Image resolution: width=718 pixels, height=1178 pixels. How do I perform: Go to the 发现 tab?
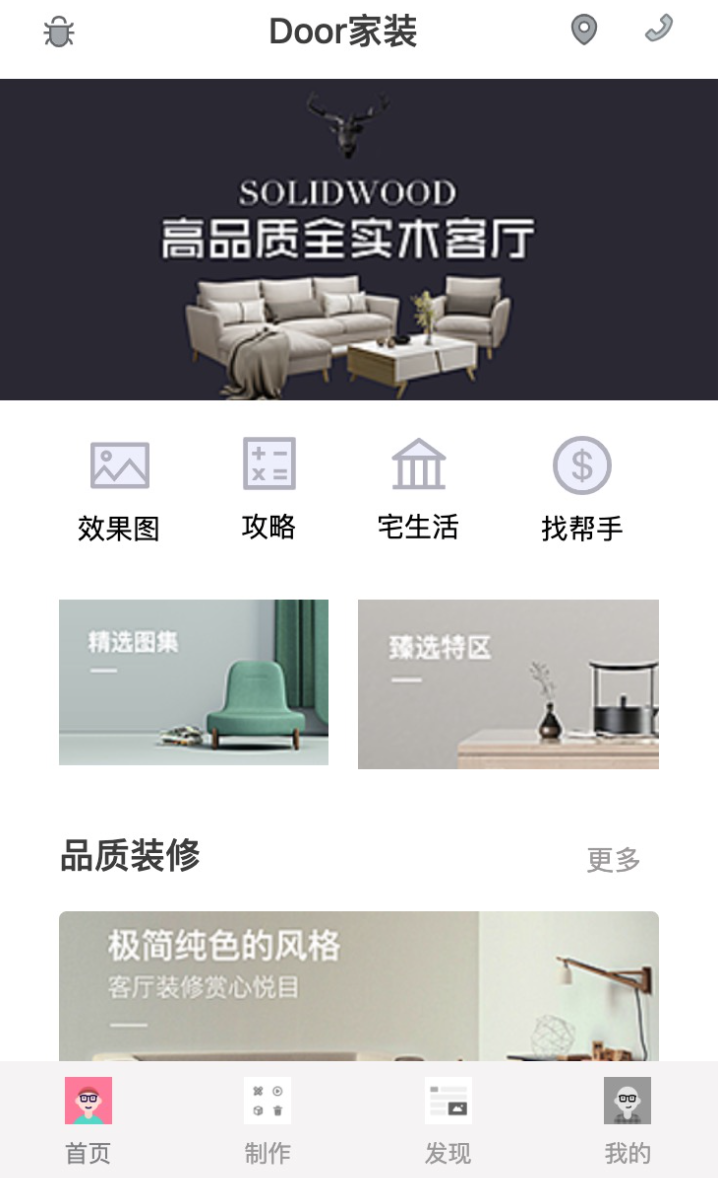pos(448,1121)
